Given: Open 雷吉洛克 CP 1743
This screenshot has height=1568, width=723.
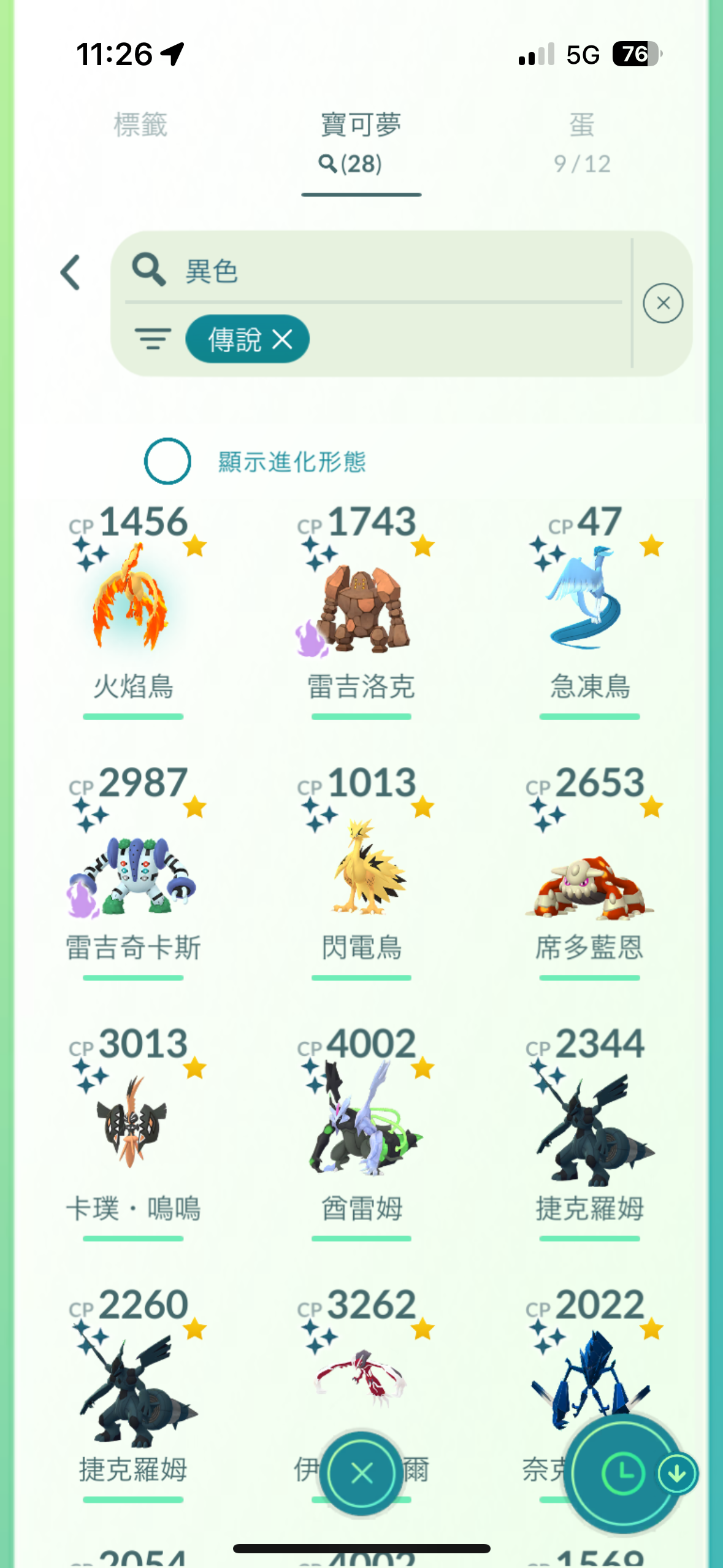Looking at the screenshot, I should (361, 607).
